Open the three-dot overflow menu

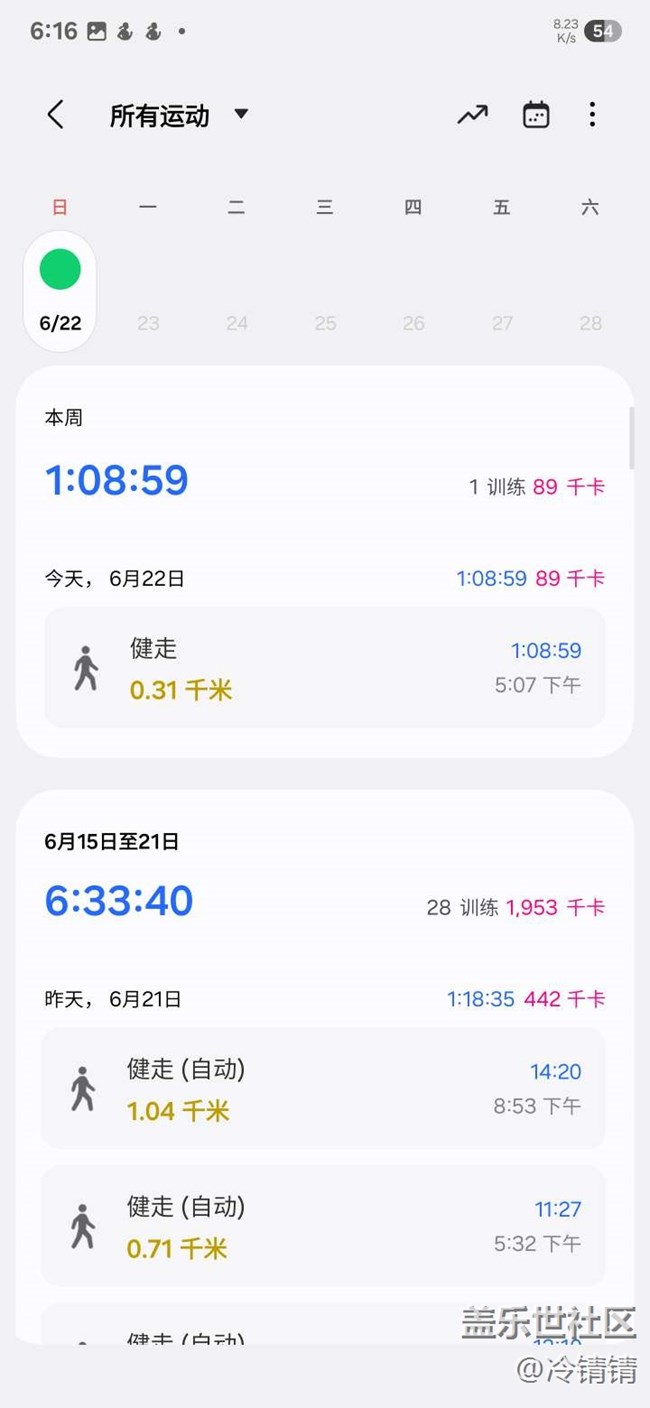click(592, 115)
